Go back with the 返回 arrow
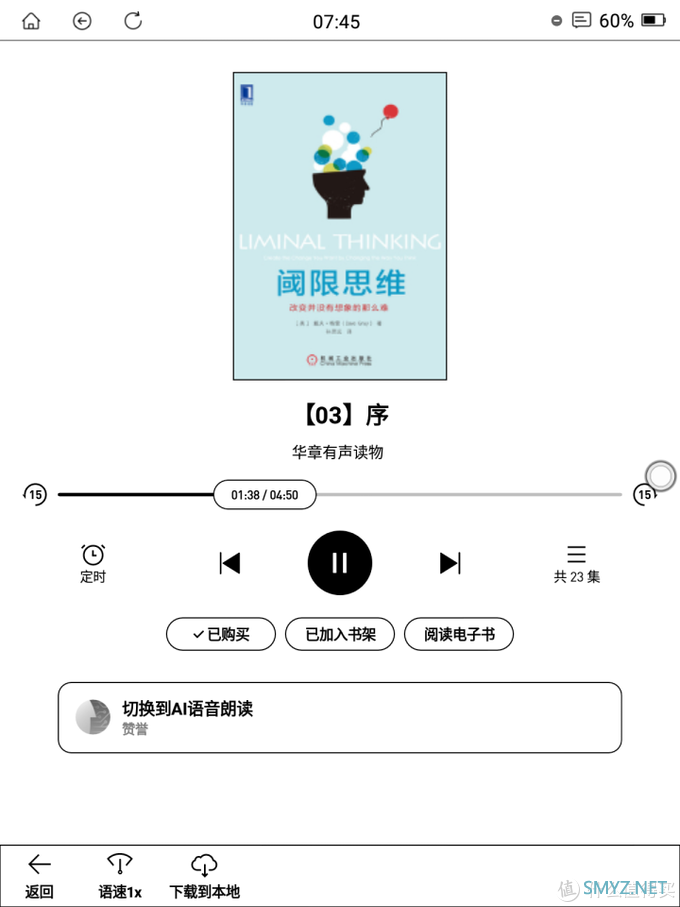Screen dimensions: 680x907 click(39, 876)
